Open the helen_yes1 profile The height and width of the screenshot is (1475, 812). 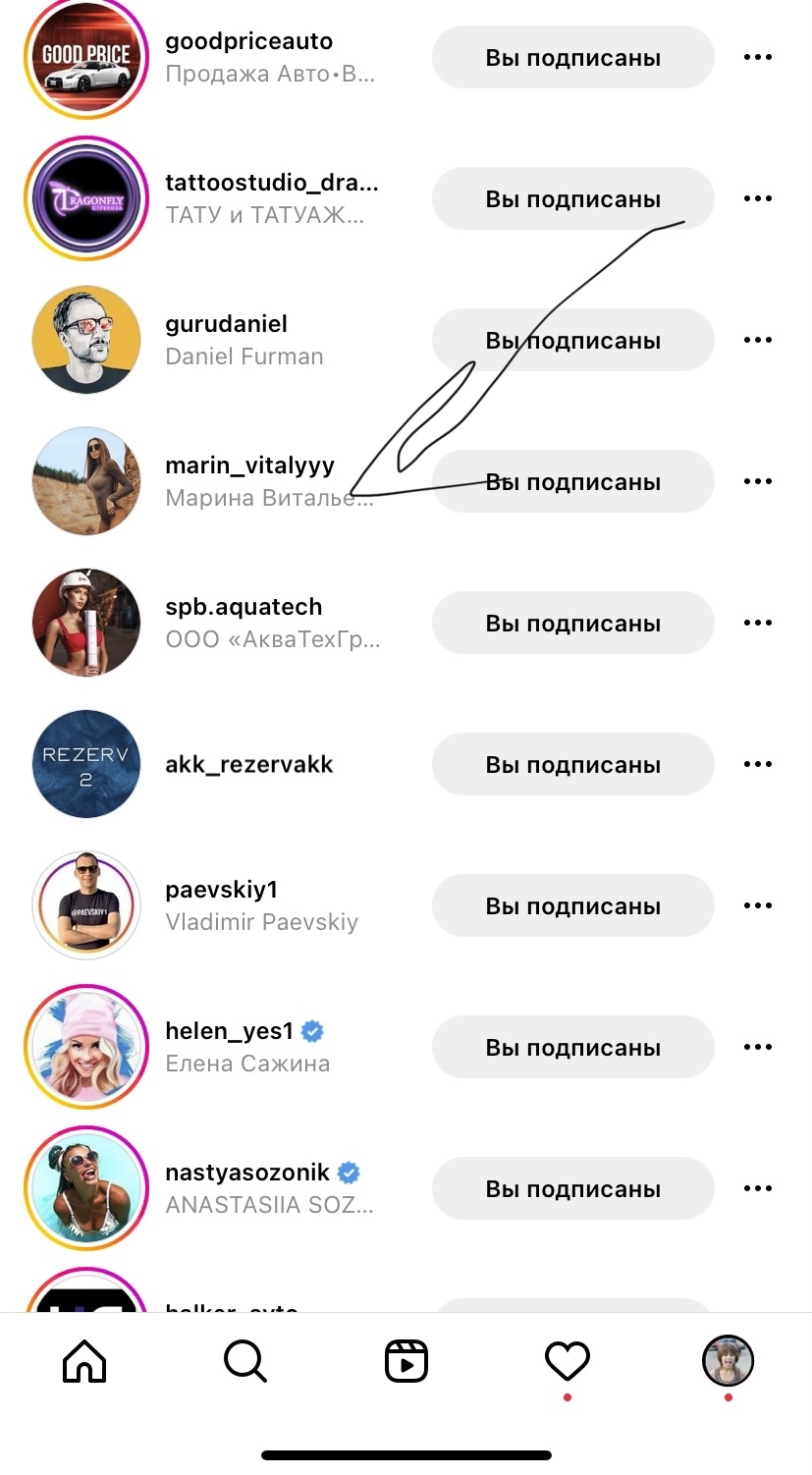(x=230, y=1032)
